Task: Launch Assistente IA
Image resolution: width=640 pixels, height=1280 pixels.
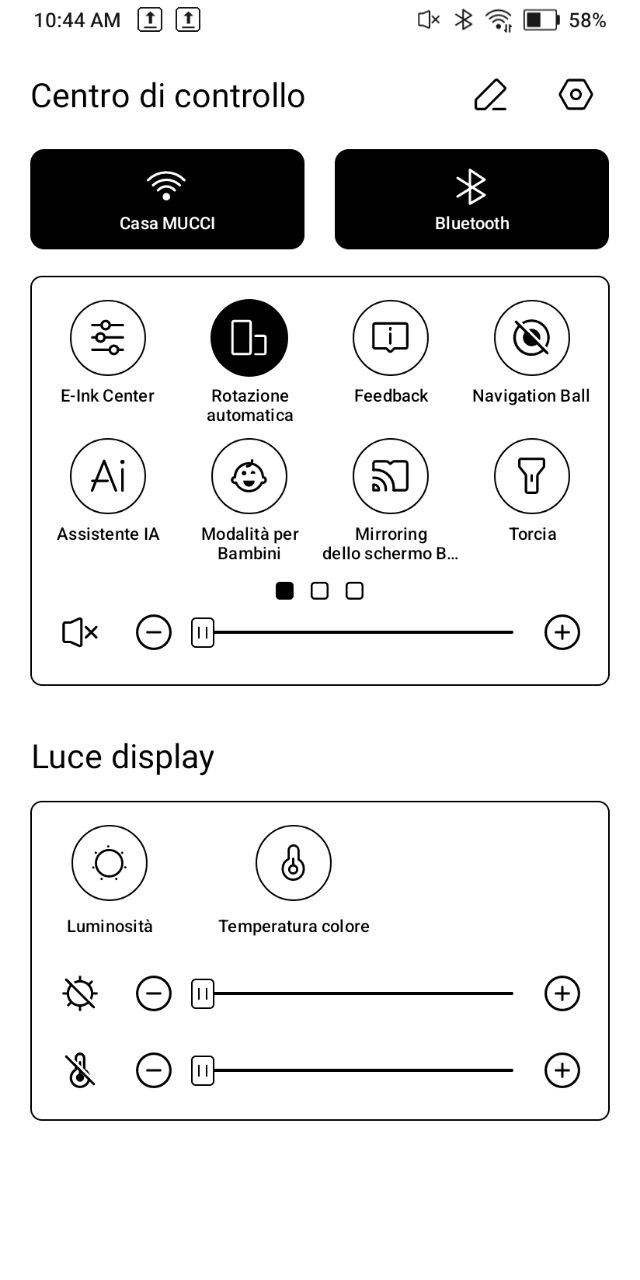Action: coord(108,476)
